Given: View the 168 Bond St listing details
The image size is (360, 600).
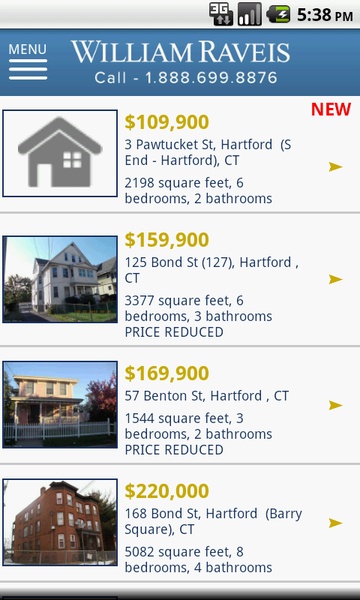Looking at the screenshot, I should click(180, 523).
